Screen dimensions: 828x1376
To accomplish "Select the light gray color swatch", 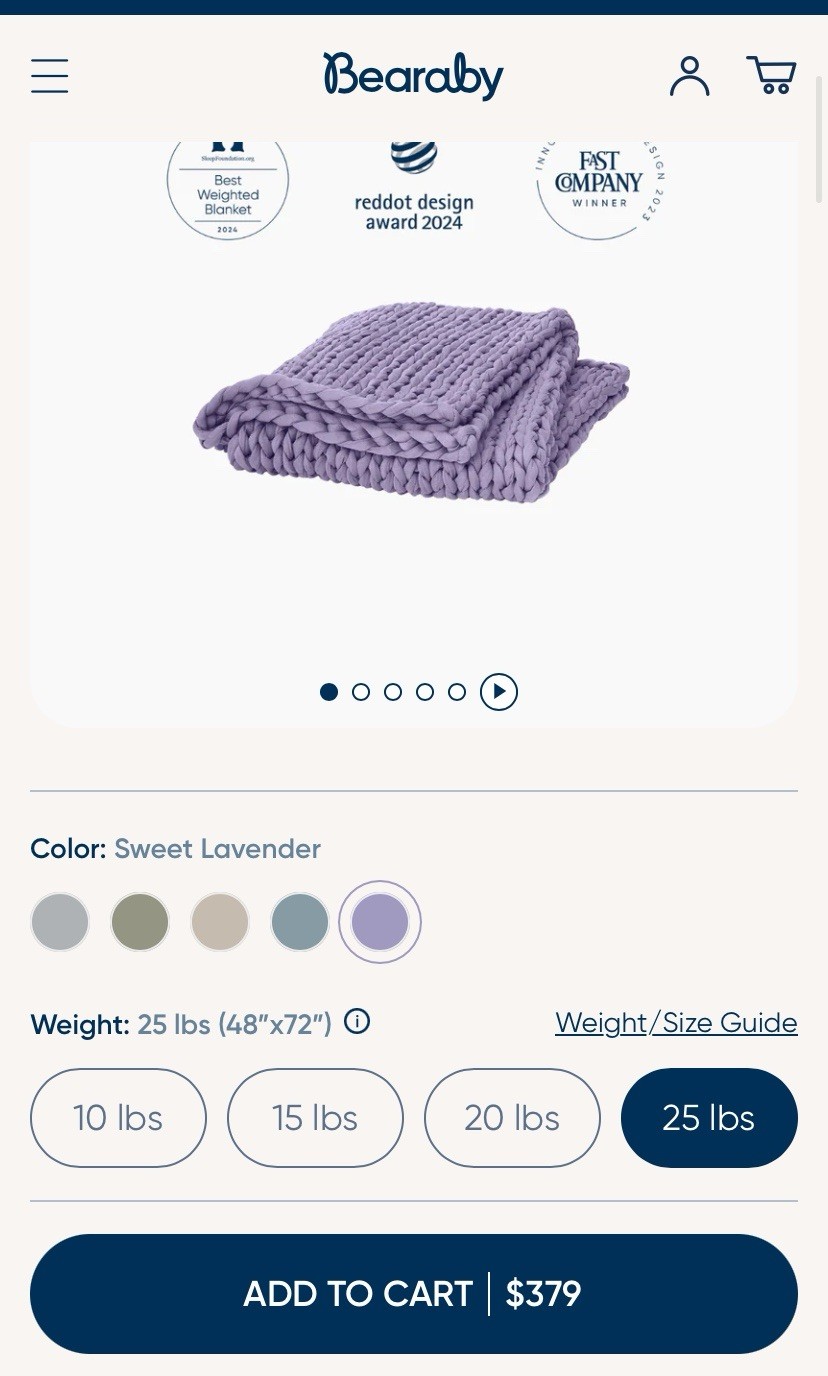I will (60, 922).
